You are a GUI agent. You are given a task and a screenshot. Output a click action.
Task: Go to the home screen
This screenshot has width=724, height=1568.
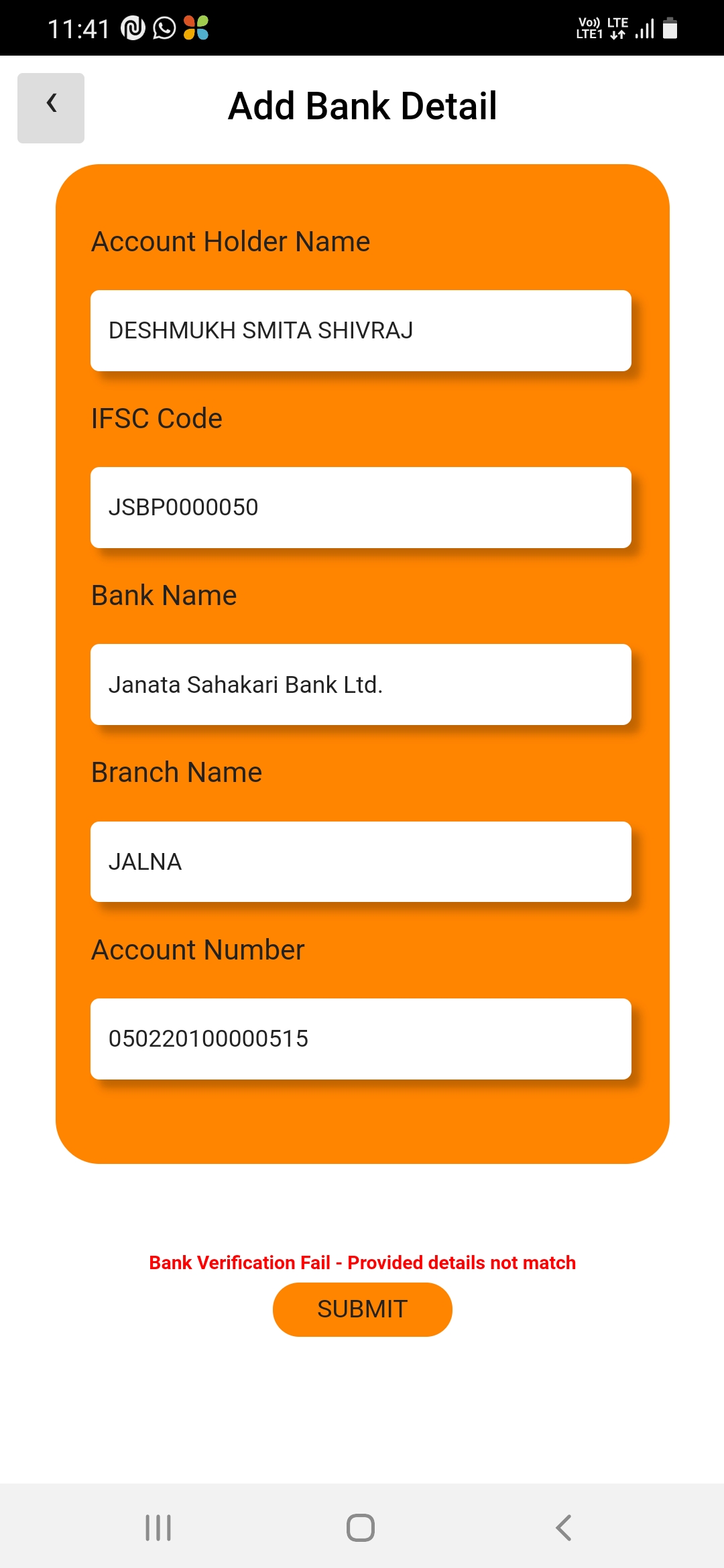(x=361, y=1528)
